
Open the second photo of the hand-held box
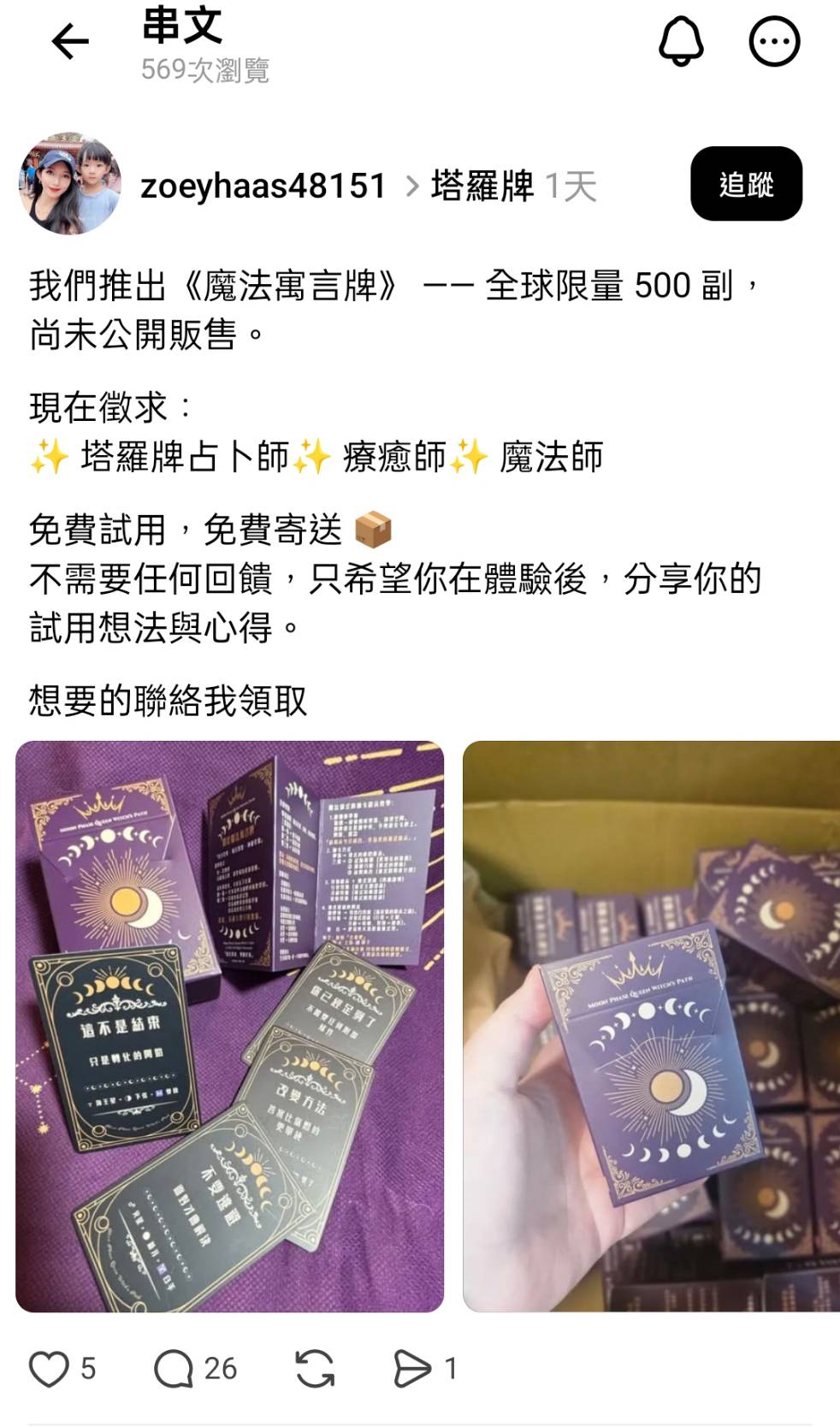651,1026
